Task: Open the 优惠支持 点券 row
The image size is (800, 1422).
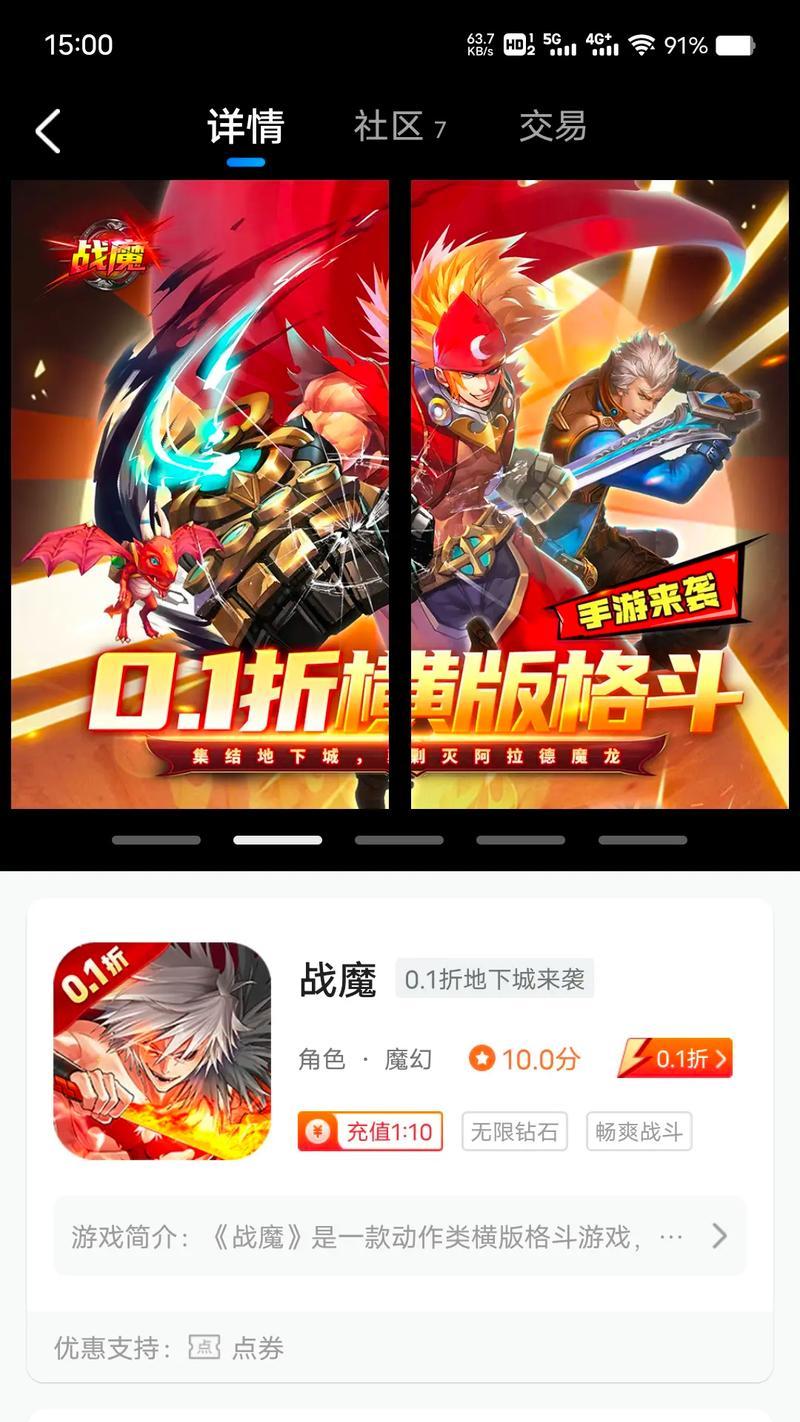Action: [400, 1348]
